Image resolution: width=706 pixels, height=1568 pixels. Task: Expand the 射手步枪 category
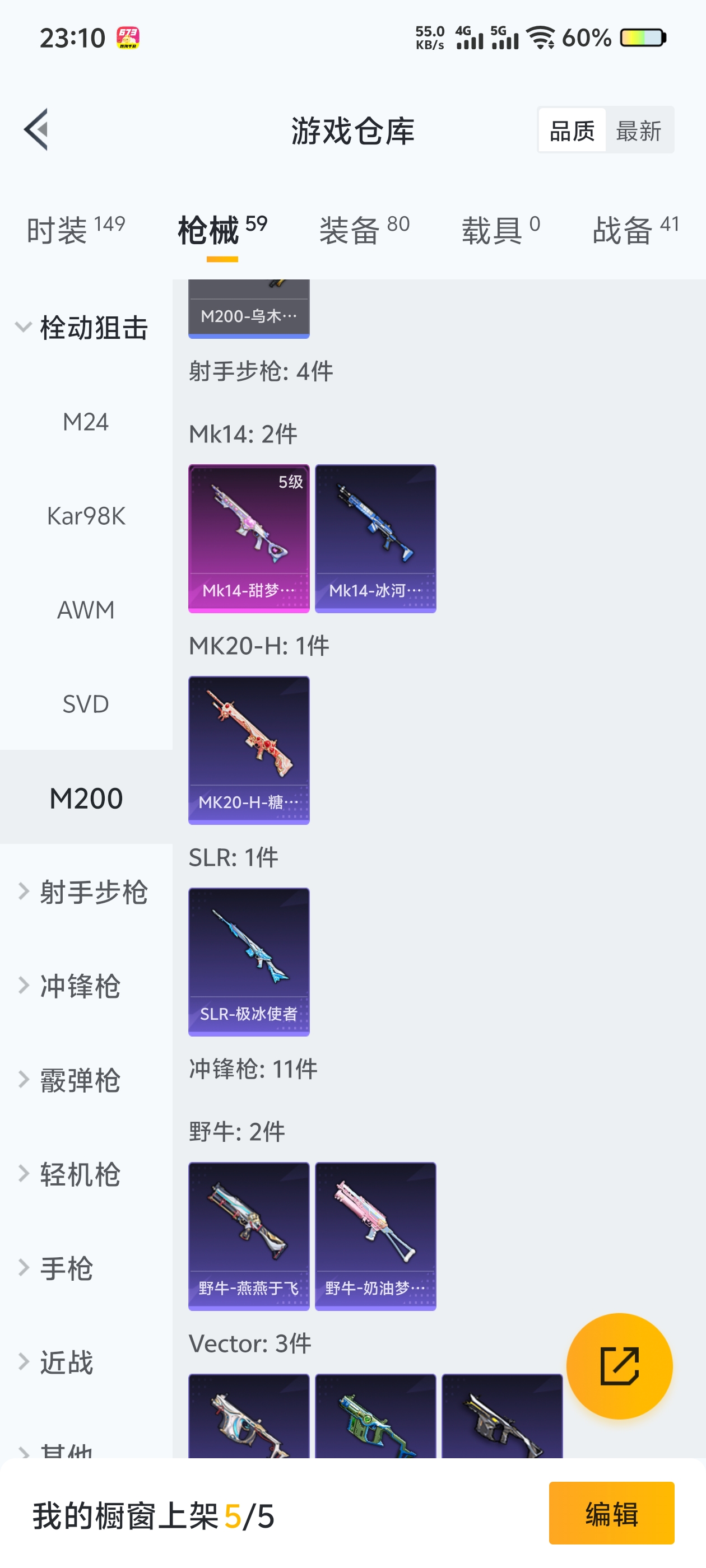pyautogui.click(x=83, y=892)
